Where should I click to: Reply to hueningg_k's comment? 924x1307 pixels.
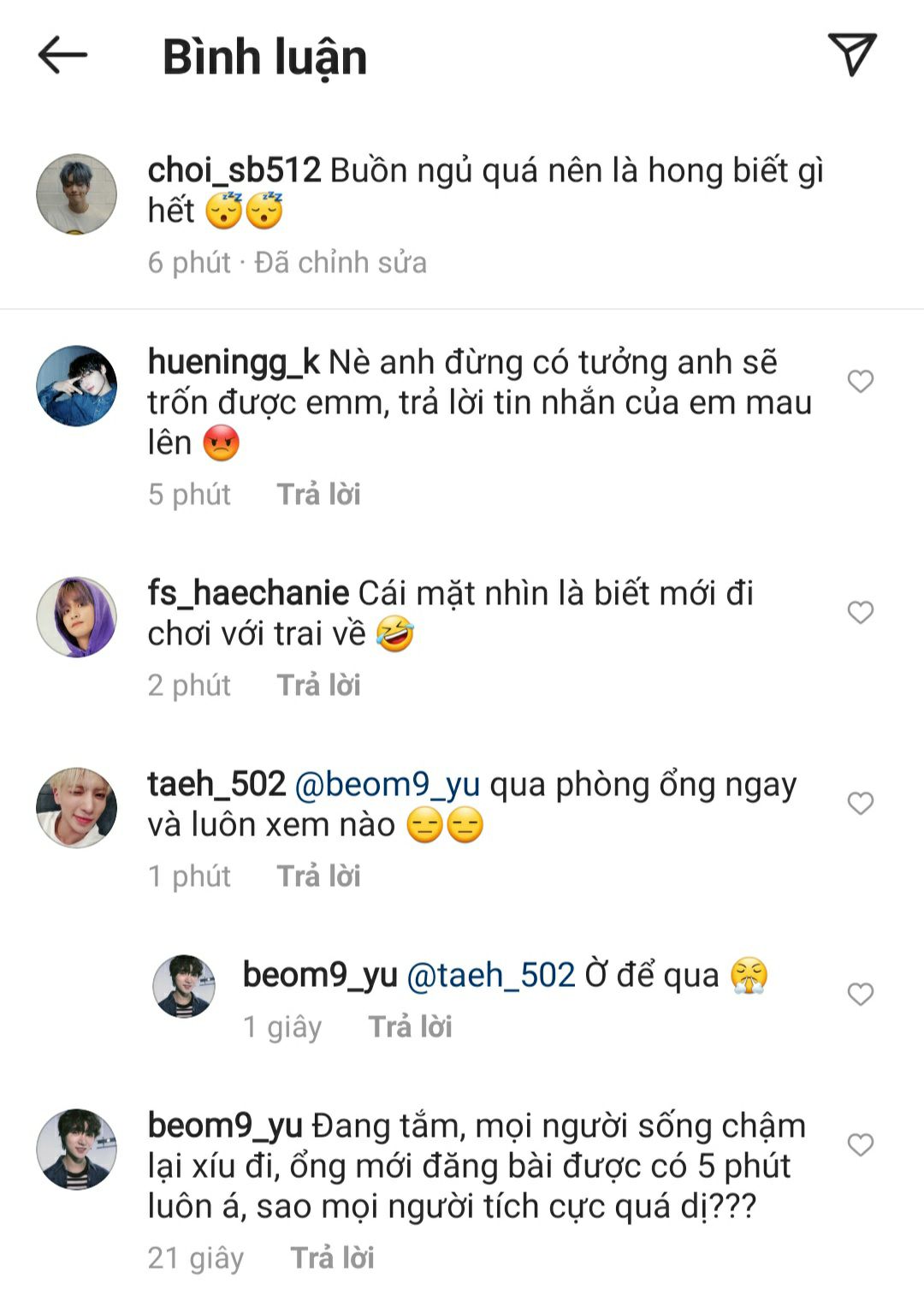[318, 494]
